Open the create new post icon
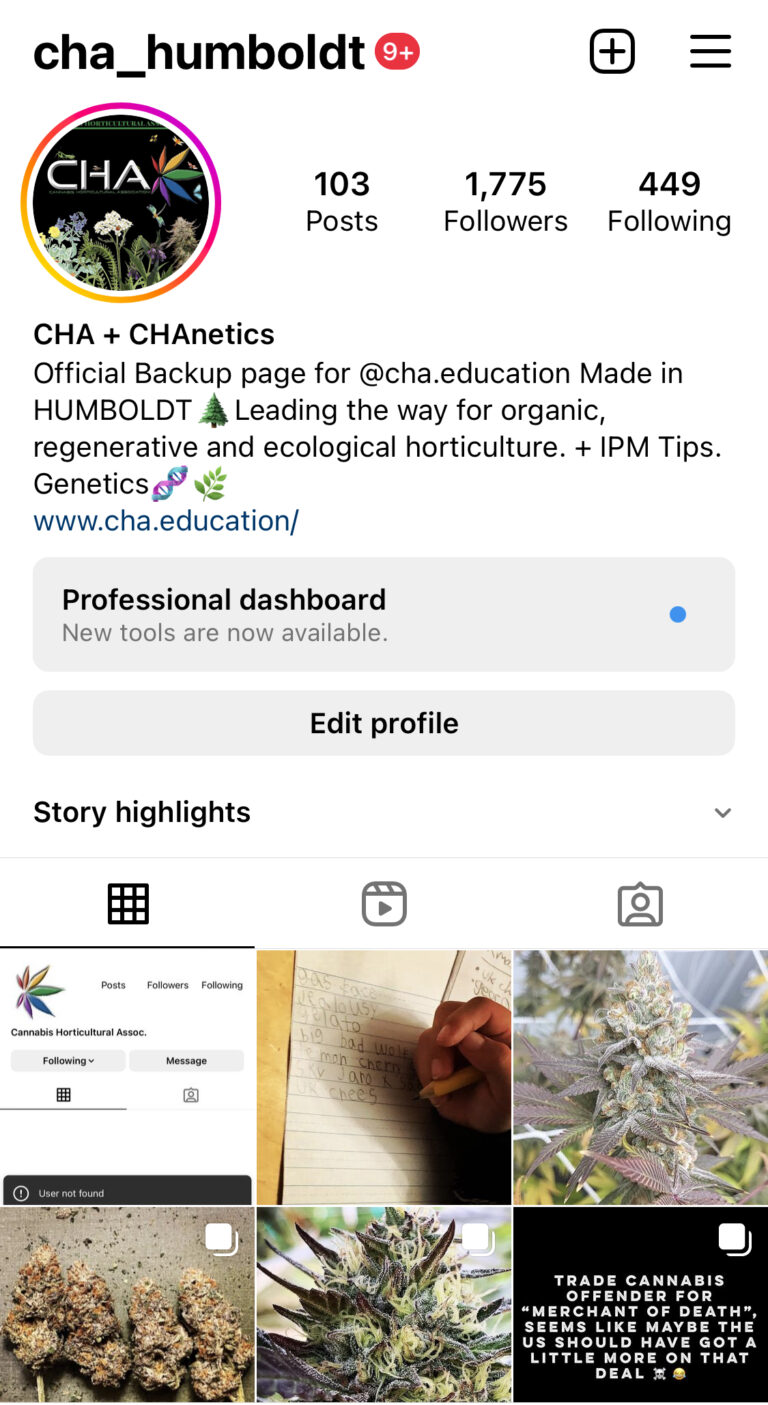The height and width of the screenshot is (1405, 768). [611, 51]
